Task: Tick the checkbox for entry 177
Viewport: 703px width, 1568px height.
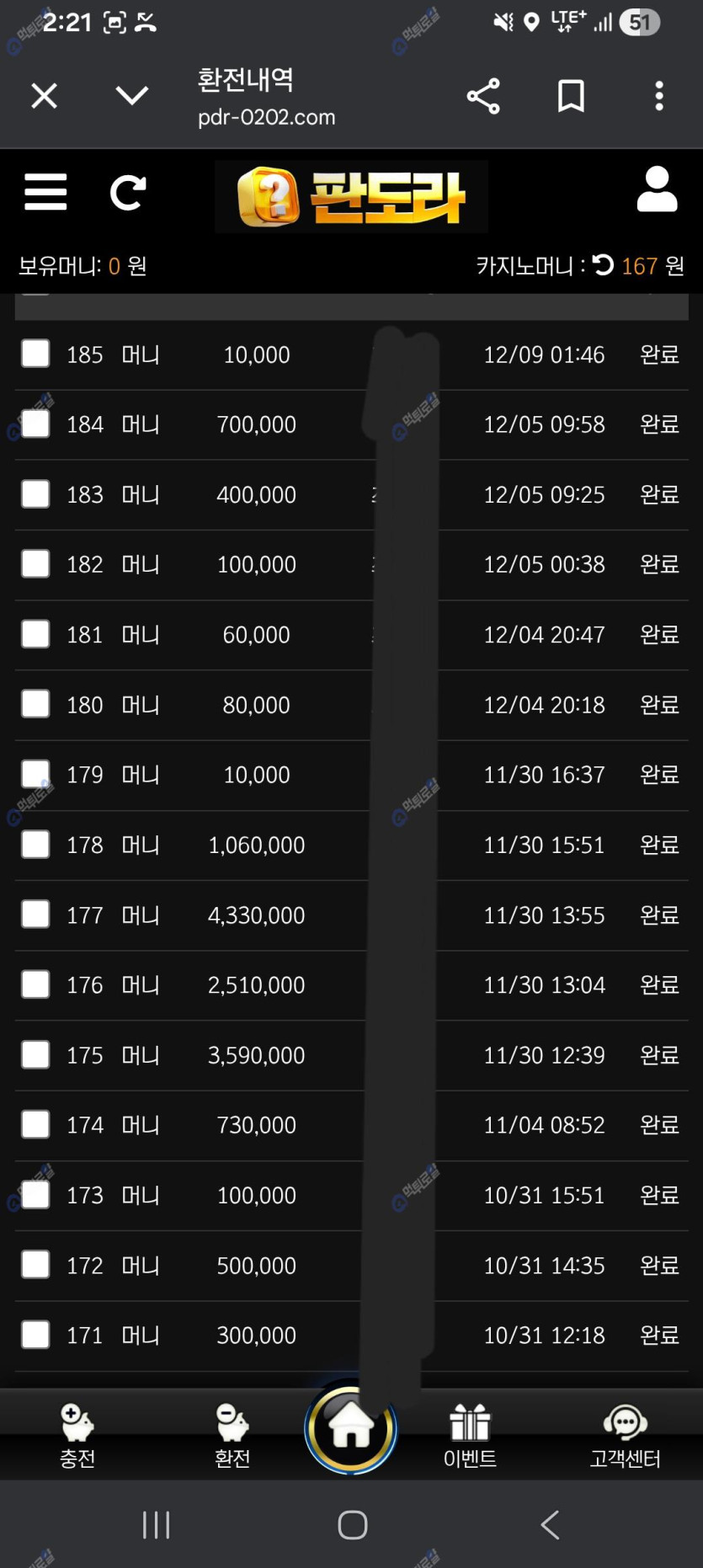Action: tap(35, 914)
